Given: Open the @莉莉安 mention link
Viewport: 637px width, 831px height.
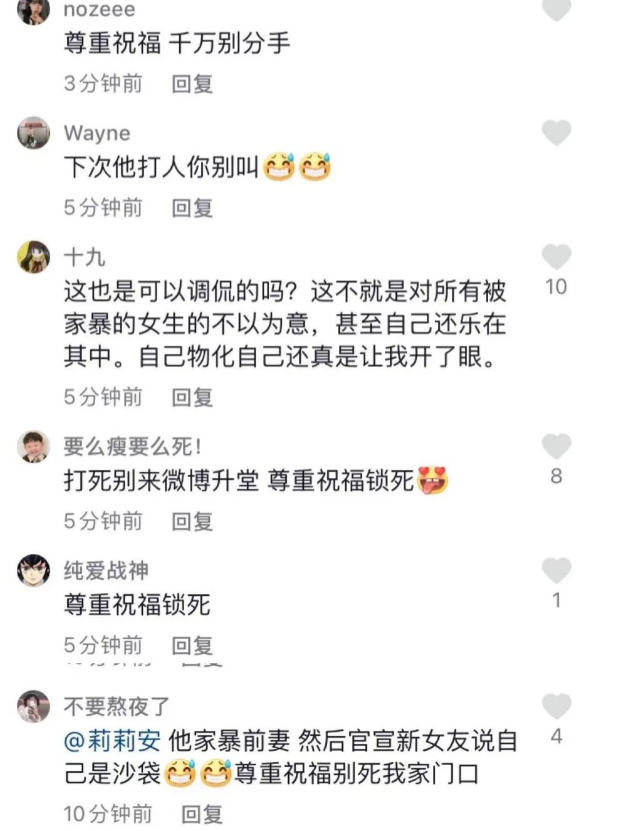Looking at the screenshot, I should (x=112, y=740).
